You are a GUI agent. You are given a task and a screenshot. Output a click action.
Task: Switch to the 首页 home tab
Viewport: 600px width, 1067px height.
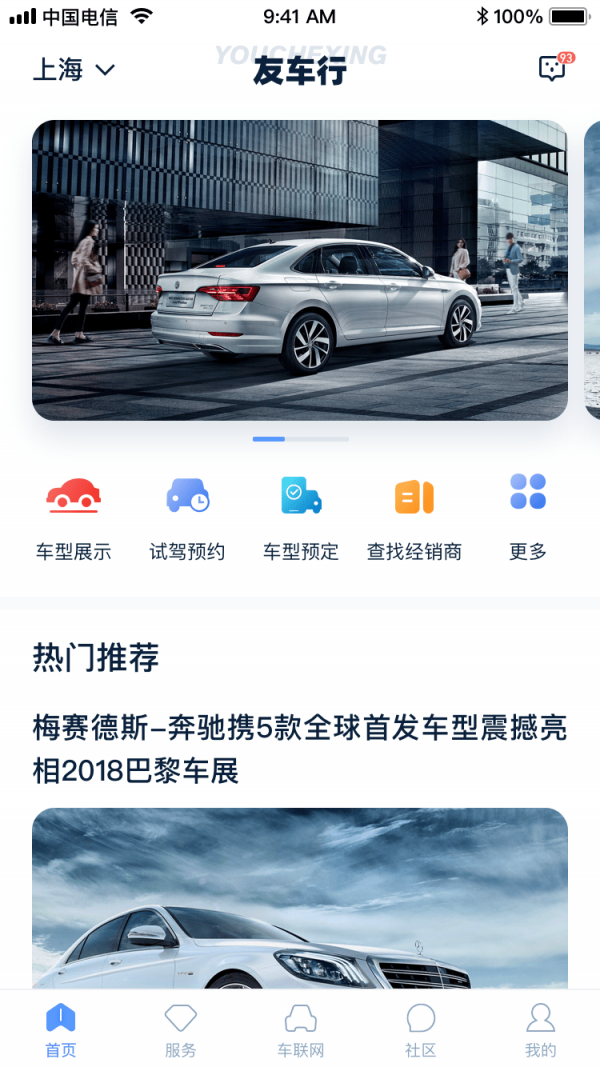60,1030
